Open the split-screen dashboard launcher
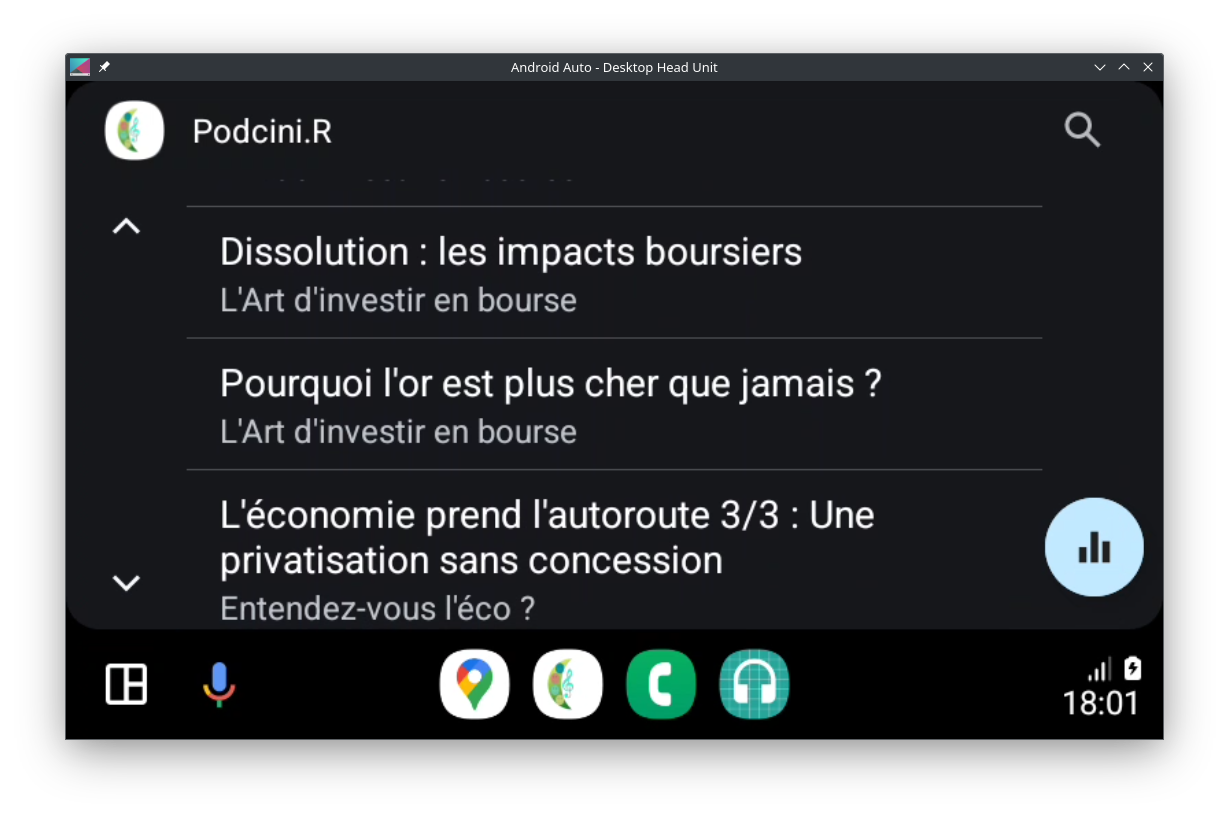The width and height of the screenshot is (1230, 818). click(127, 685)
